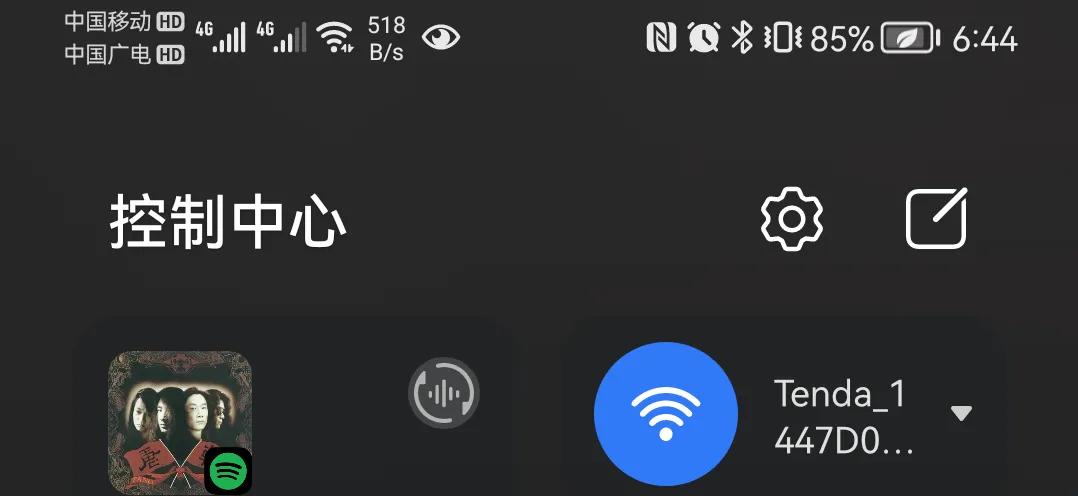This screenshot has width=1078, height=496.
Task: Open the Spotify album art media card
Action: click(x=180, y=422)
